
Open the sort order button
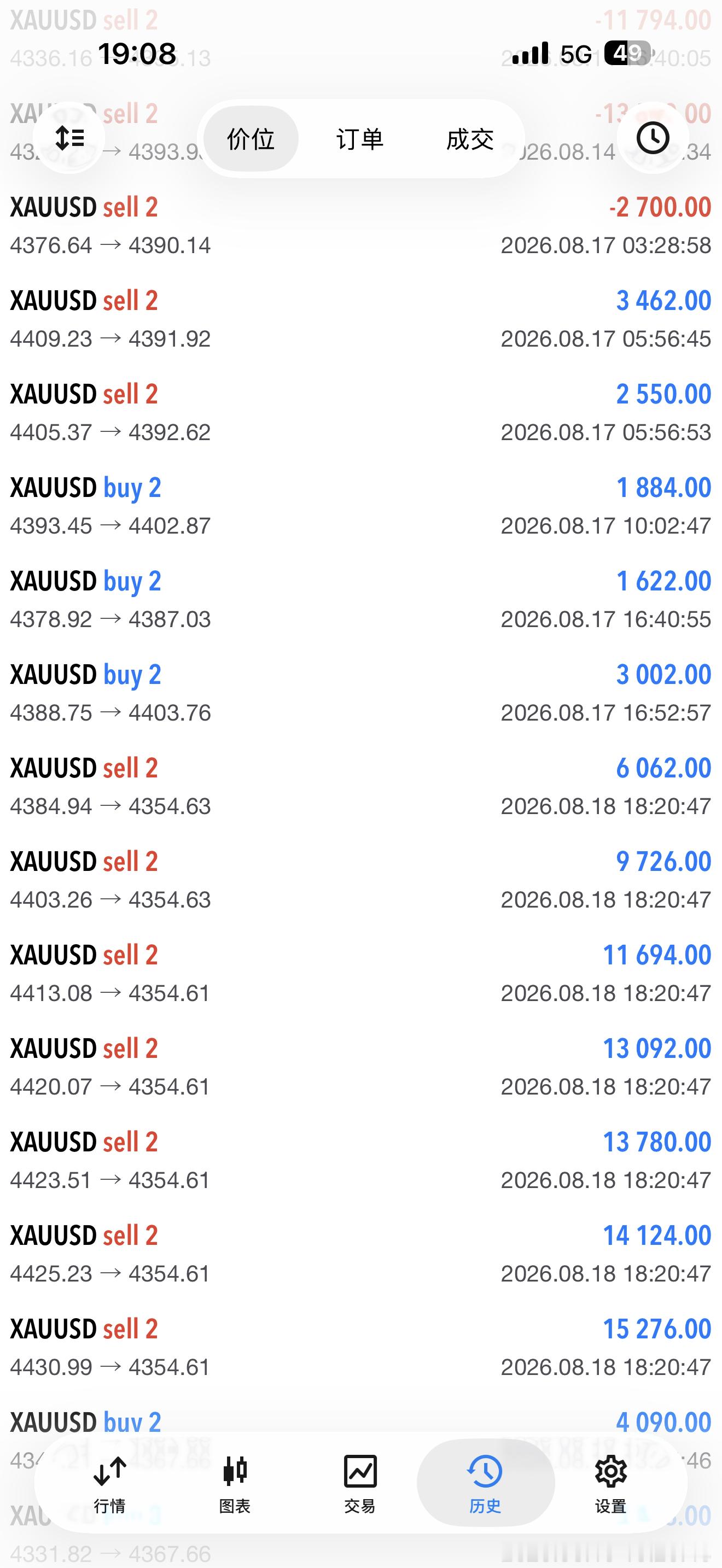tap(69, 138)
